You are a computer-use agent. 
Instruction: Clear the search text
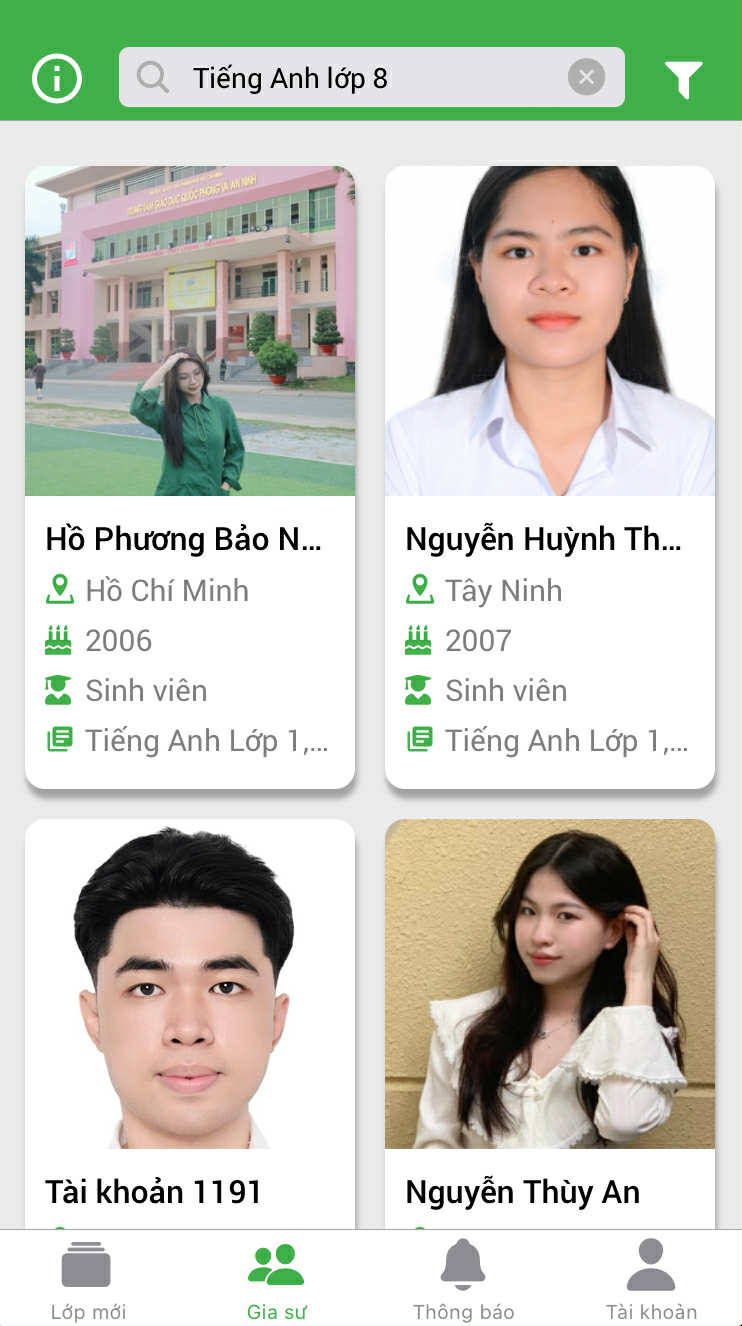(x=587, y=77)
